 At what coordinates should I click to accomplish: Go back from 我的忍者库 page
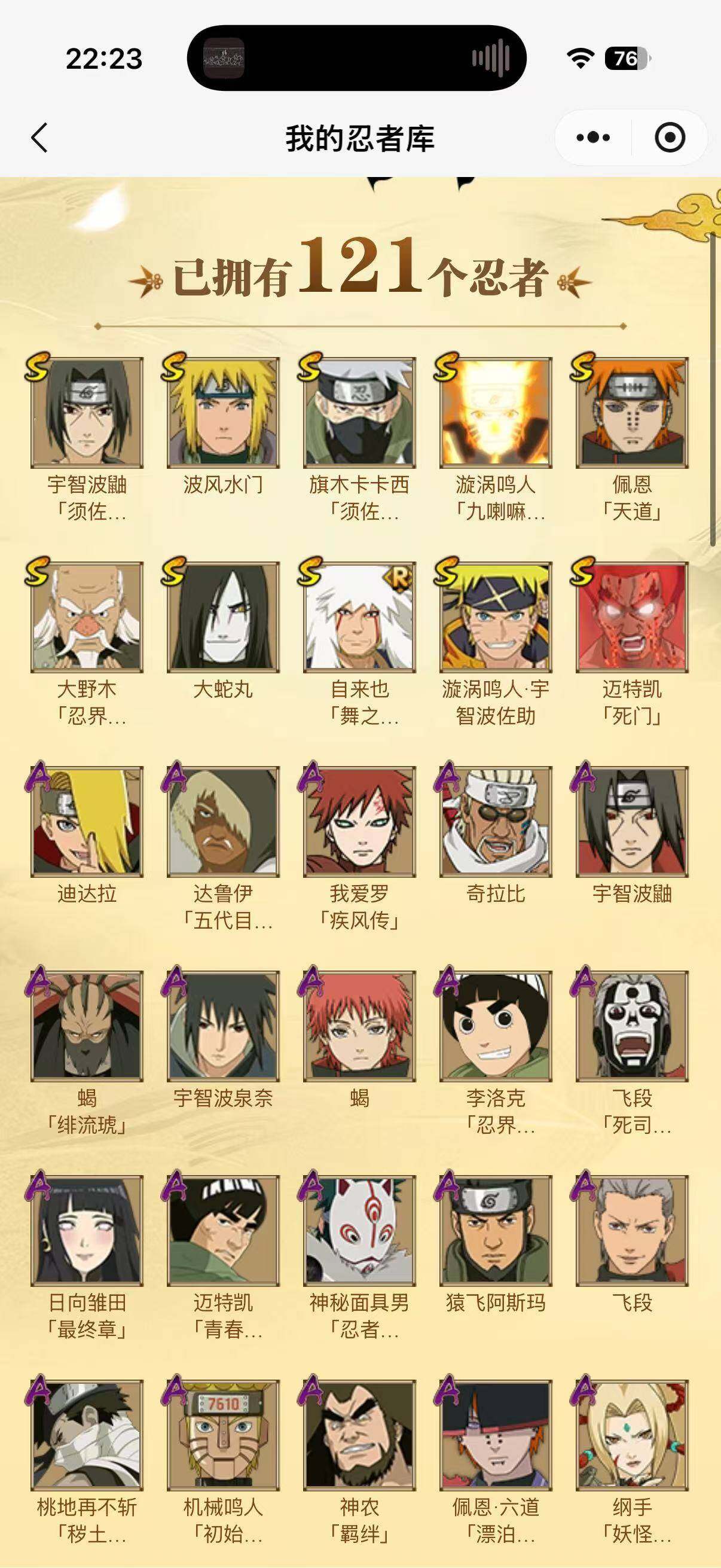tap(39, 138)
